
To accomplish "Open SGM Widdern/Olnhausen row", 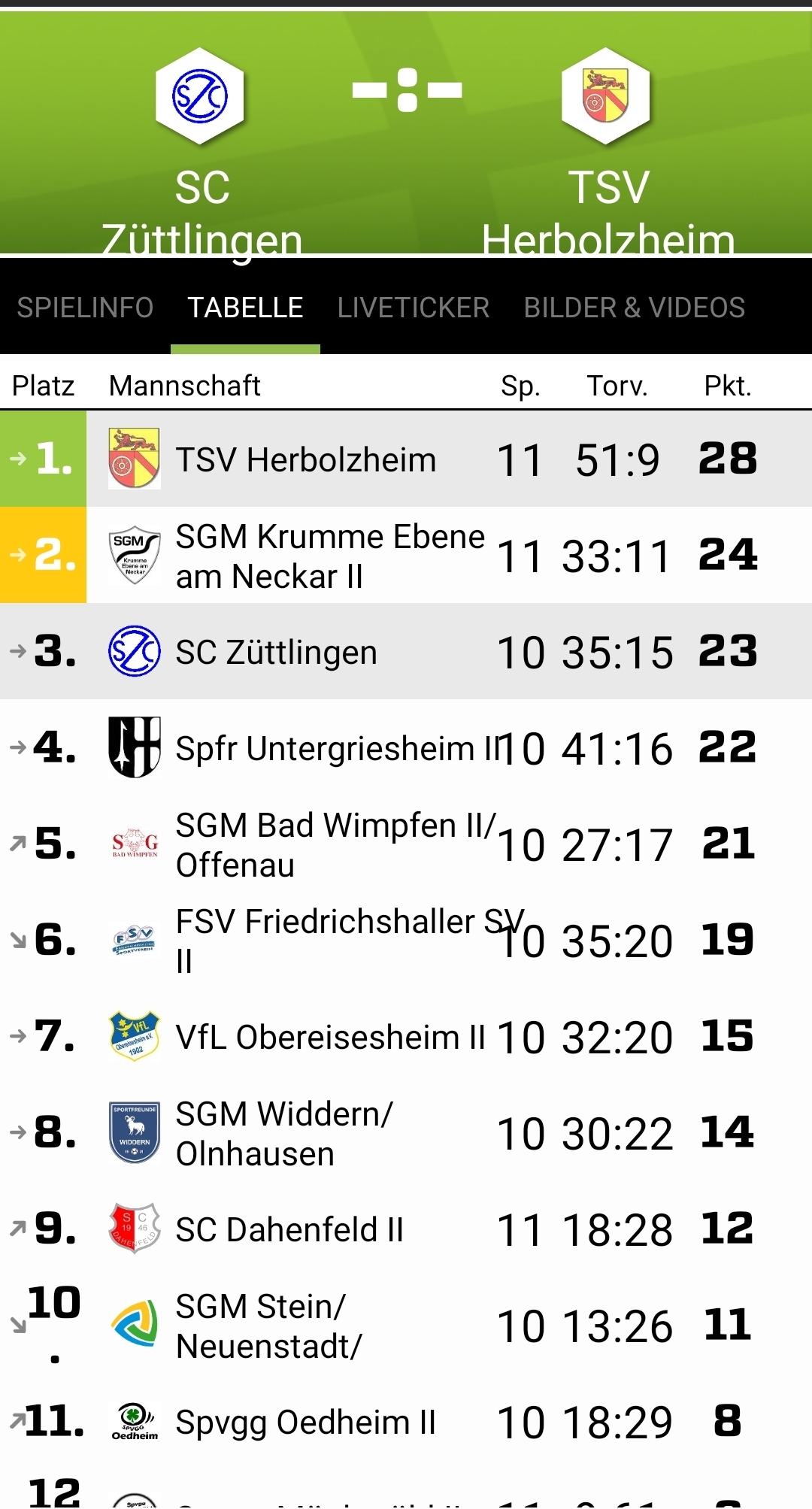I will point(406,1133).
